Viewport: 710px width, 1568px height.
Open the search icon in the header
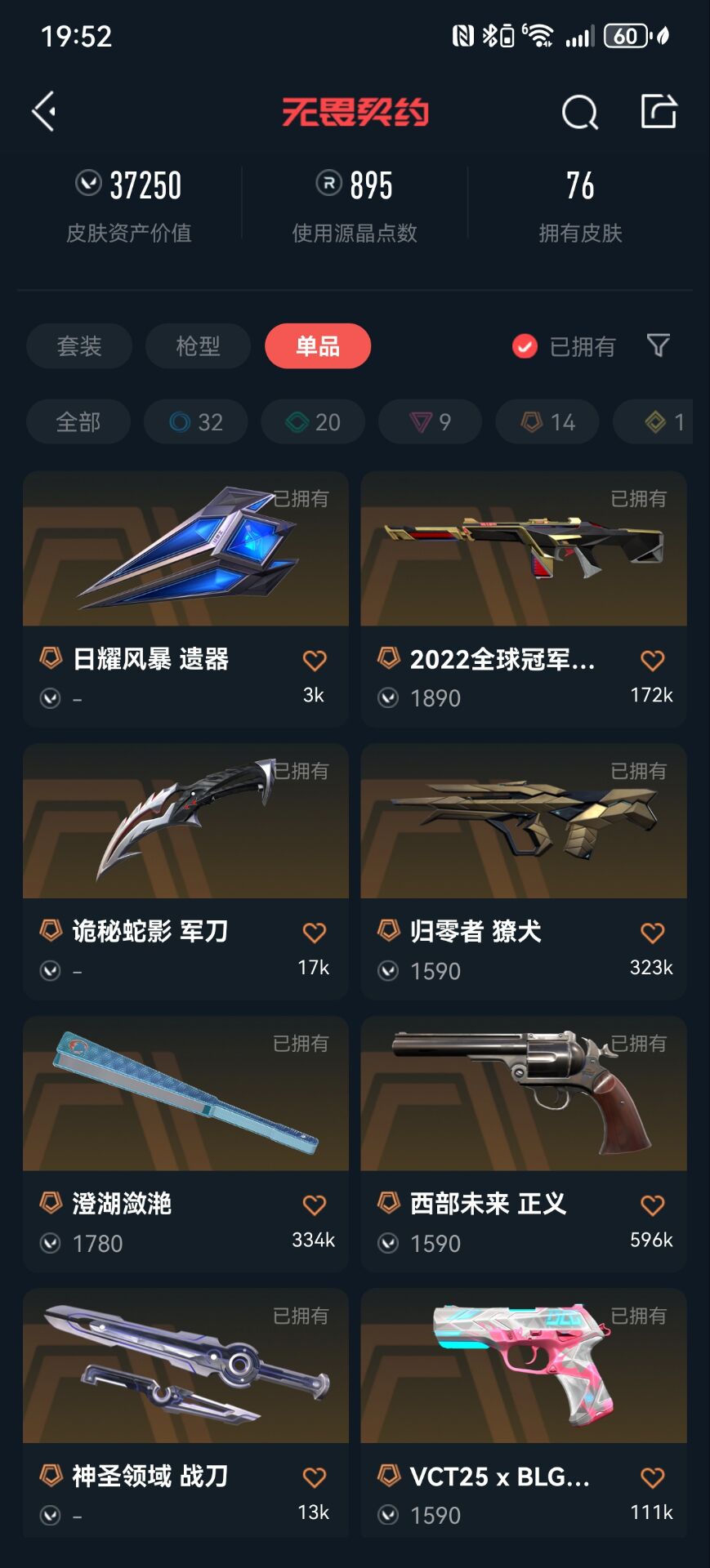[x=580, y=112]
